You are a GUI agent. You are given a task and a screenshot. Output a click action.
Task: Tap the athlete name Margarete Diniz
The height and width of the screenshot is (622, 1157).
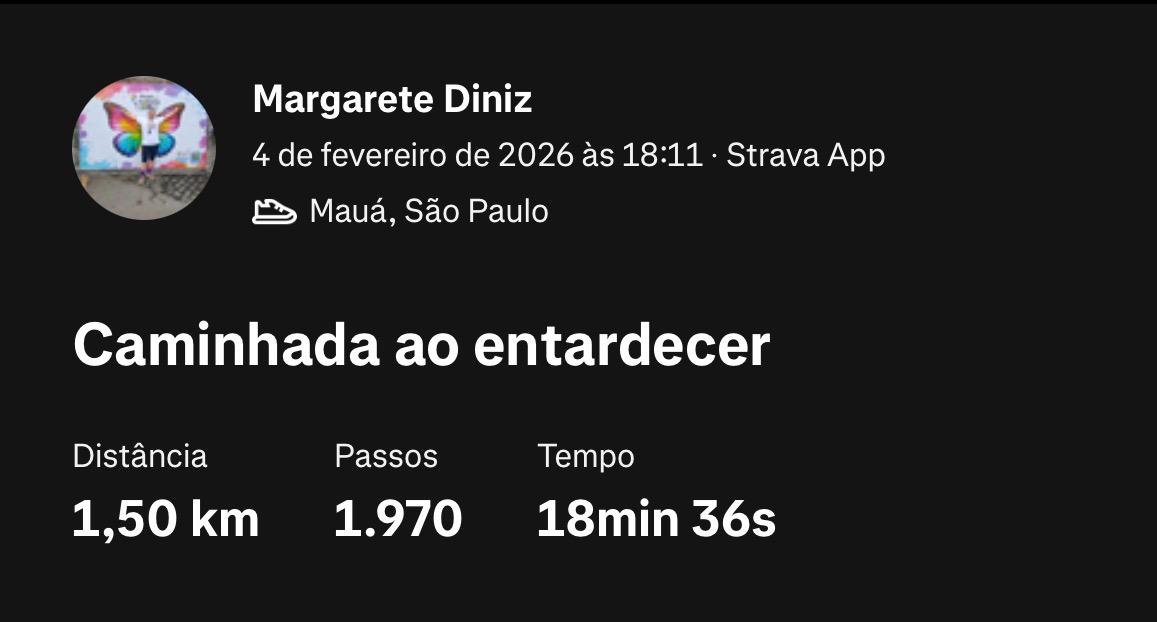point(392,99)
